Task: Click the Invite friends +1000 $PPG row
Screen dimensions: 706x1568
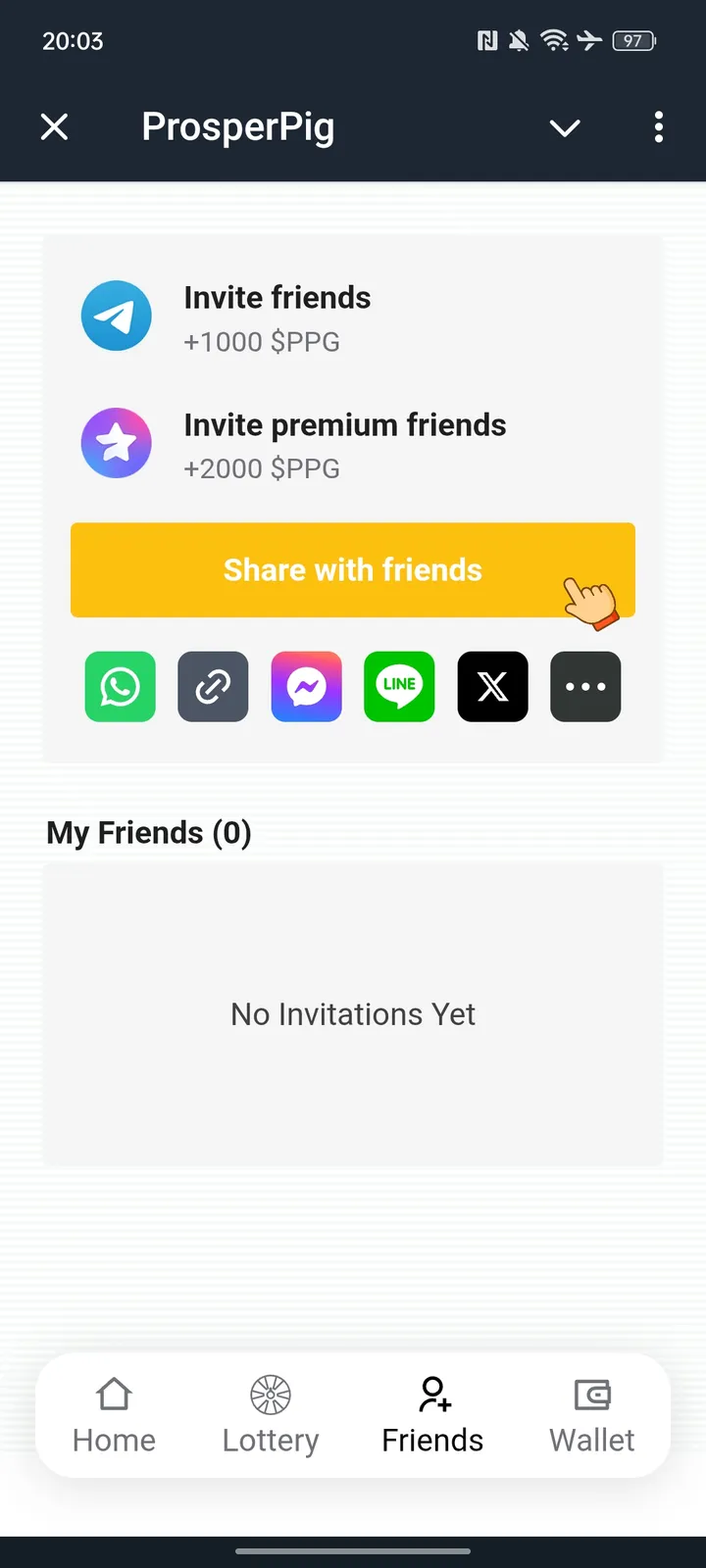Action: point(277,316)
